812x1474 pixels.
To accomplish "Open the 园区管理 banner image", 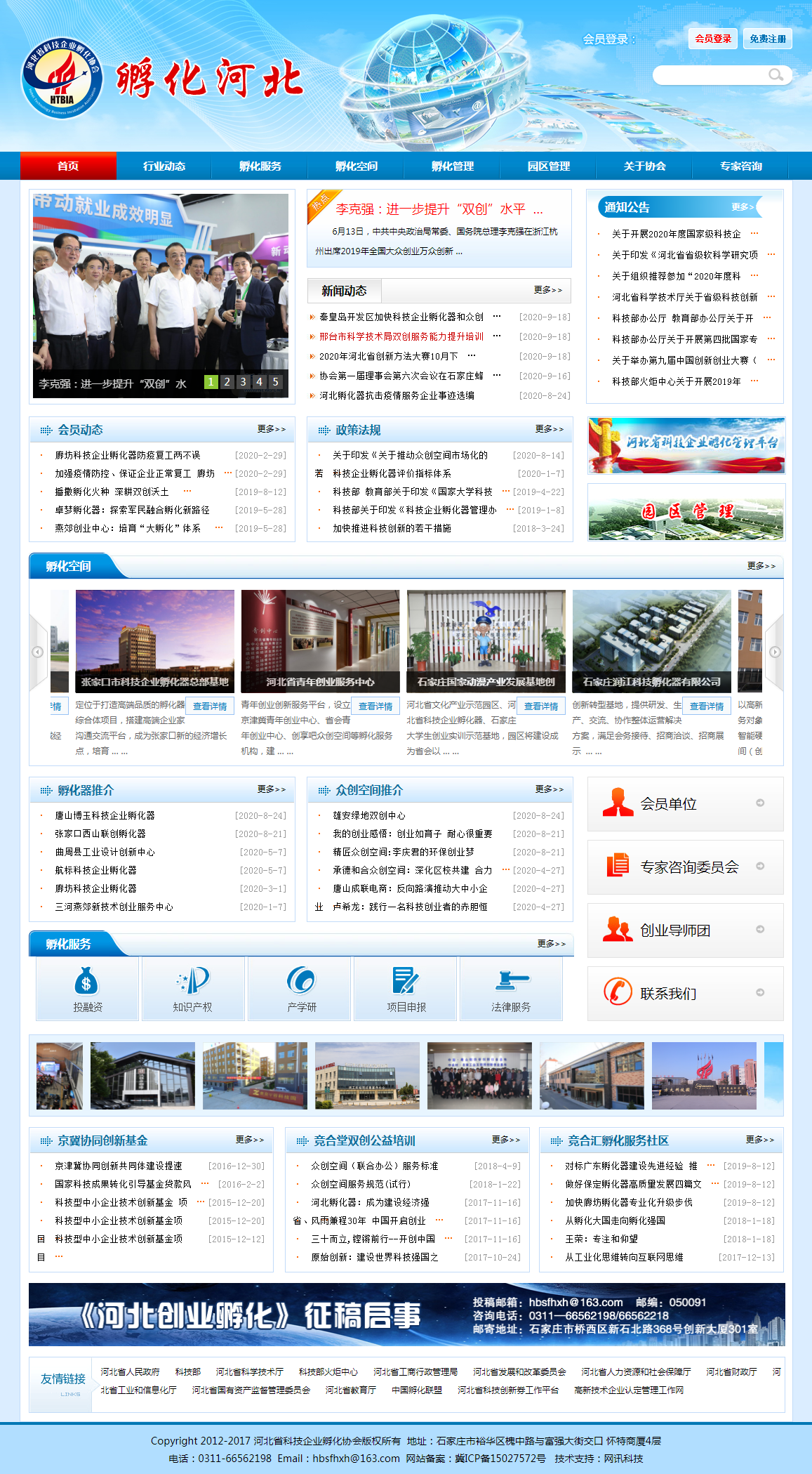I will coord(686,512).
